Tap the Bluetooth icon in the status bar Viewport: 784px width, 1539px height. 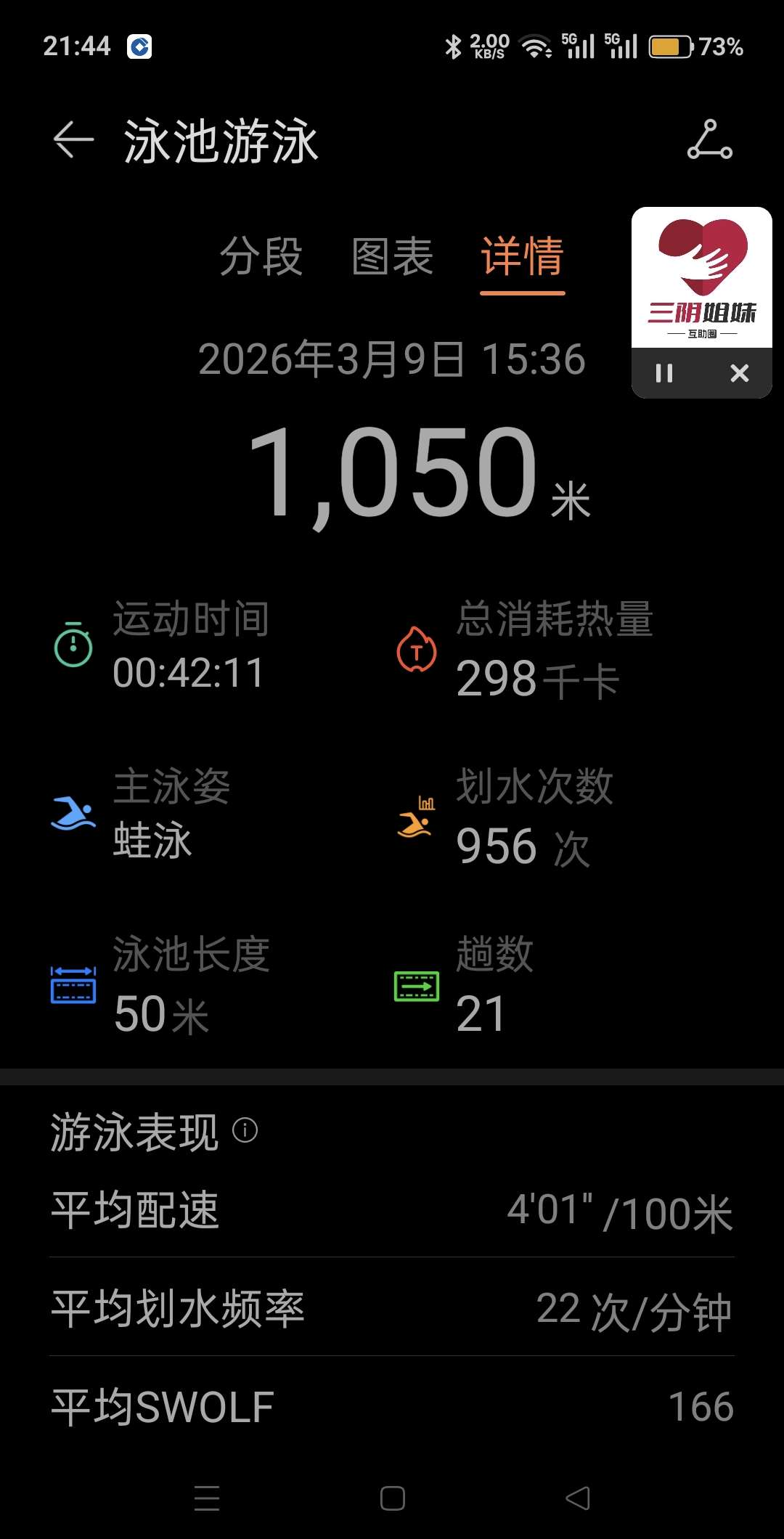[x=454, y=45]
